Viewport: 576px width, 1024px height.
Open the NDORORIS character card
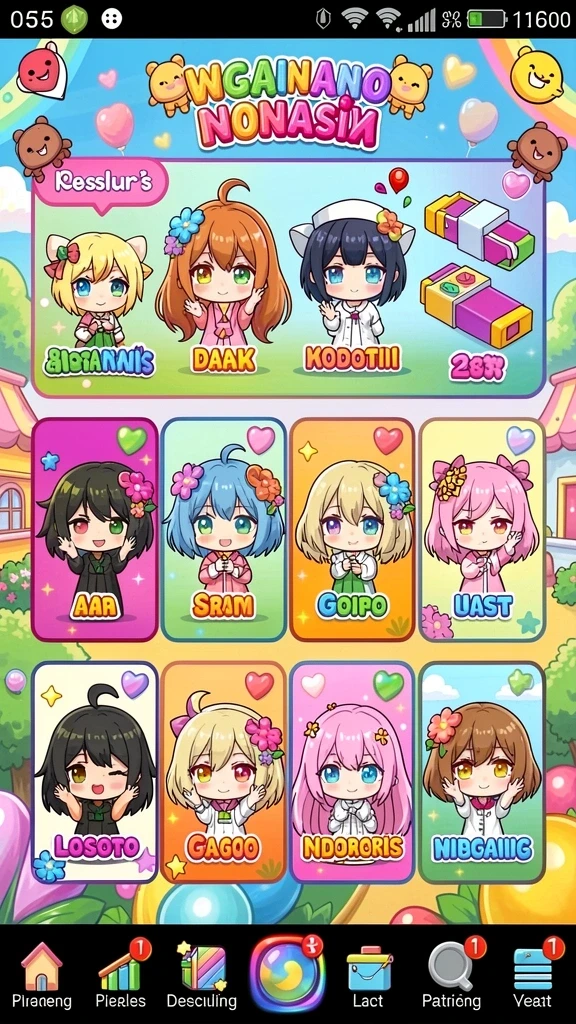[x=353, y=773]
